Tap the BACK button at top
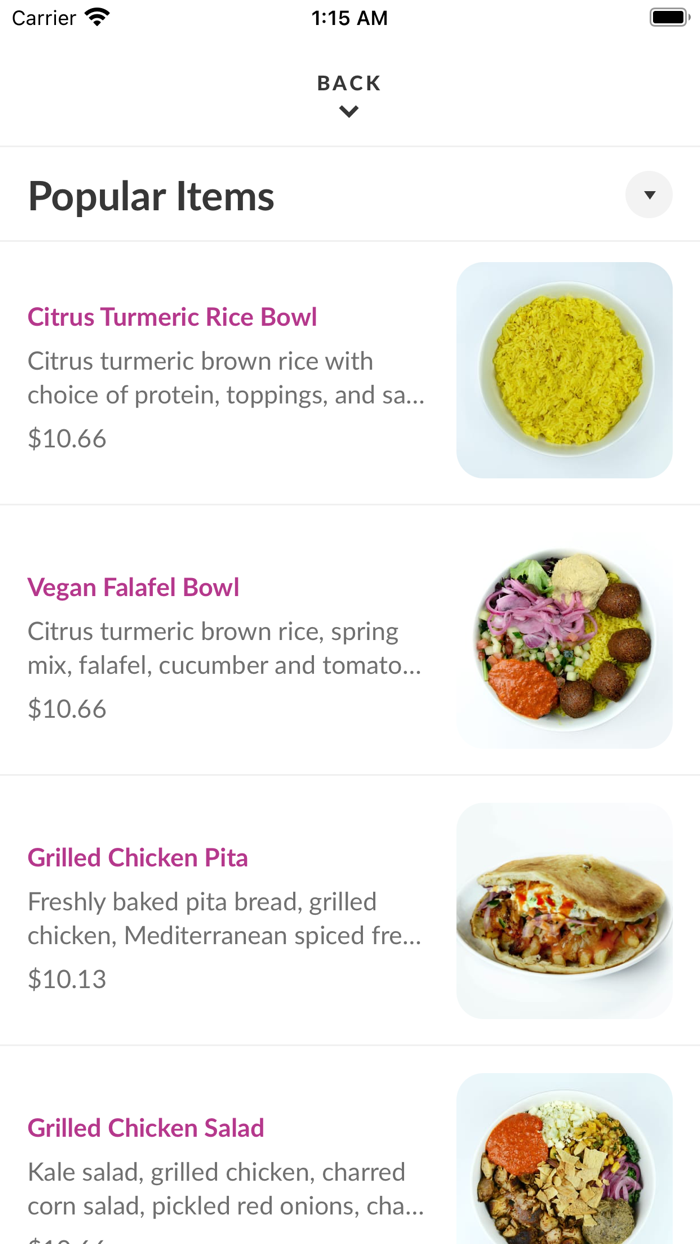Screen dimensions: 700x1244 coord(349,95)
